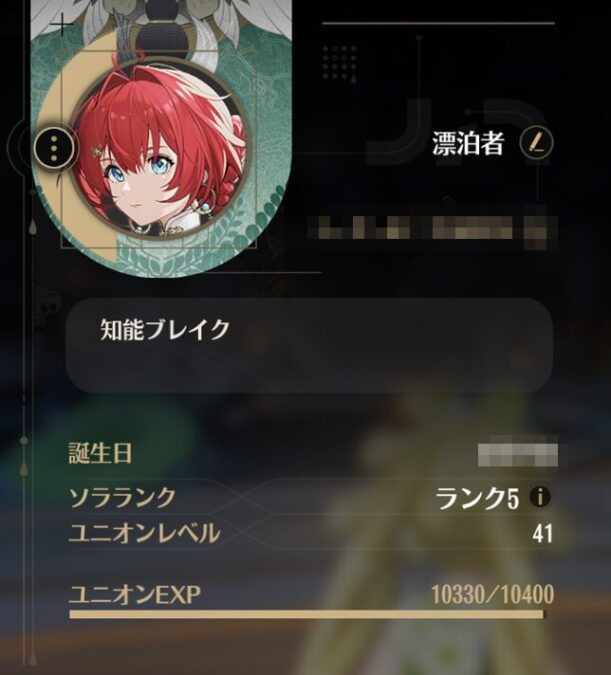Viewport: 611px width, 675px height.
Task: Edit the player name 漂泊者
Action: point(537,142)
